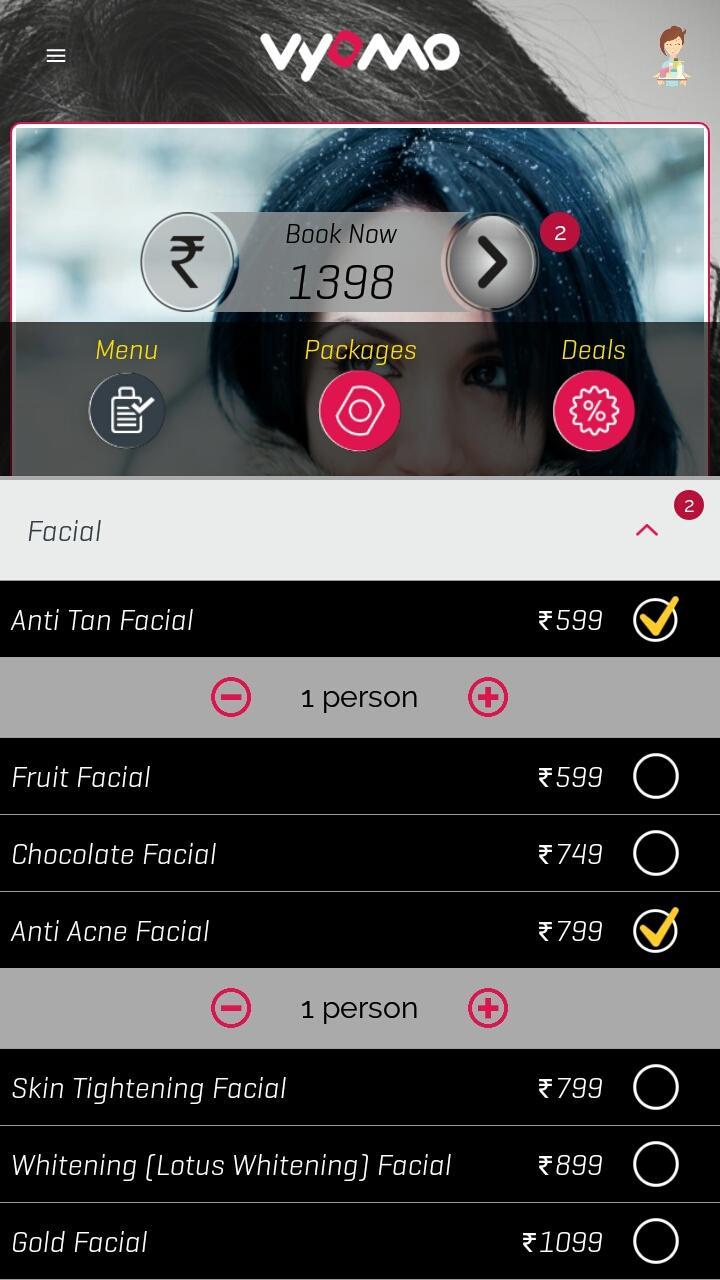720x1280 pixels.
Task: Decrease persons for Anti Tan Facial
Action: [x=231, y=697]
